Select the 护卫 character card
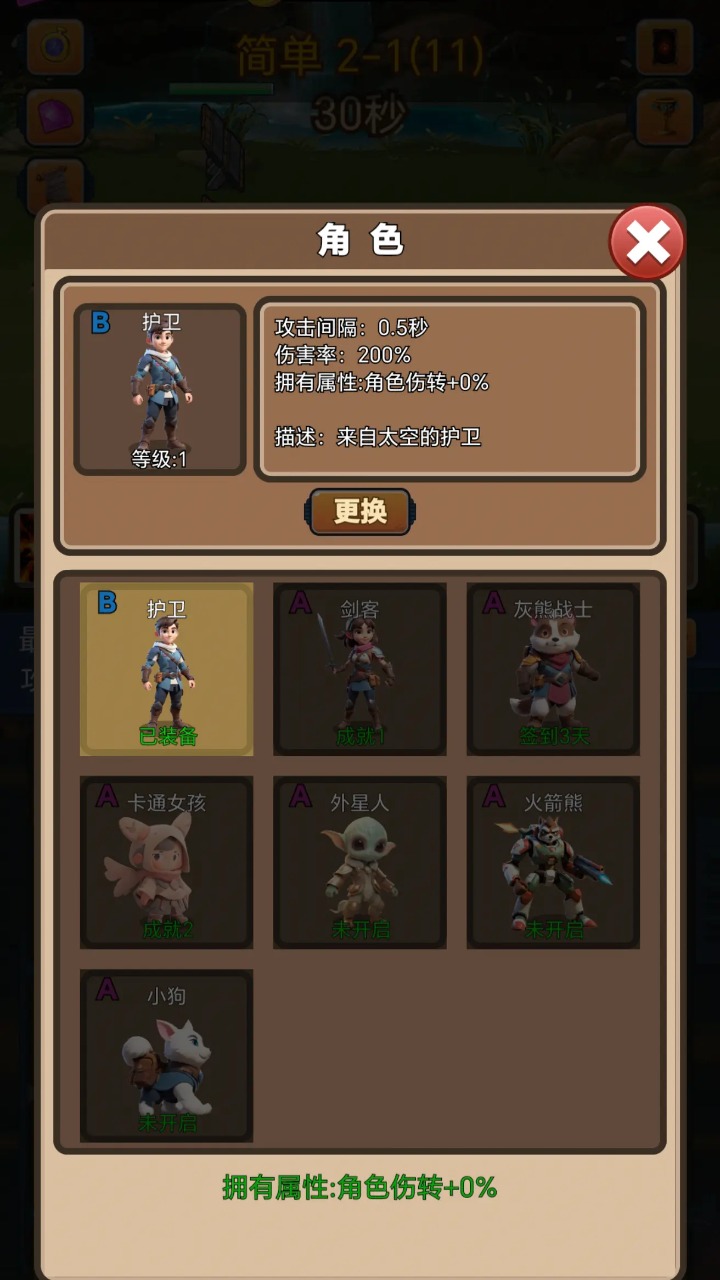Viewport: 720px width, 1280px height. [166, 669]
